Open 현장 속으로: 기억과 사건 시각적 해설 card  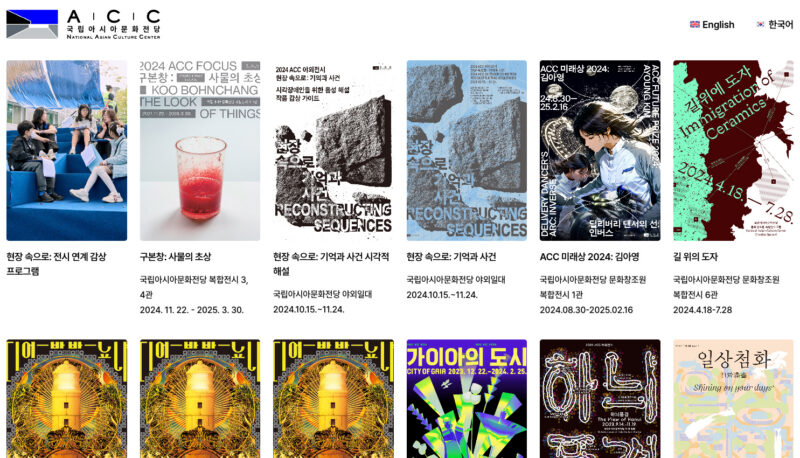click(333, 150)
